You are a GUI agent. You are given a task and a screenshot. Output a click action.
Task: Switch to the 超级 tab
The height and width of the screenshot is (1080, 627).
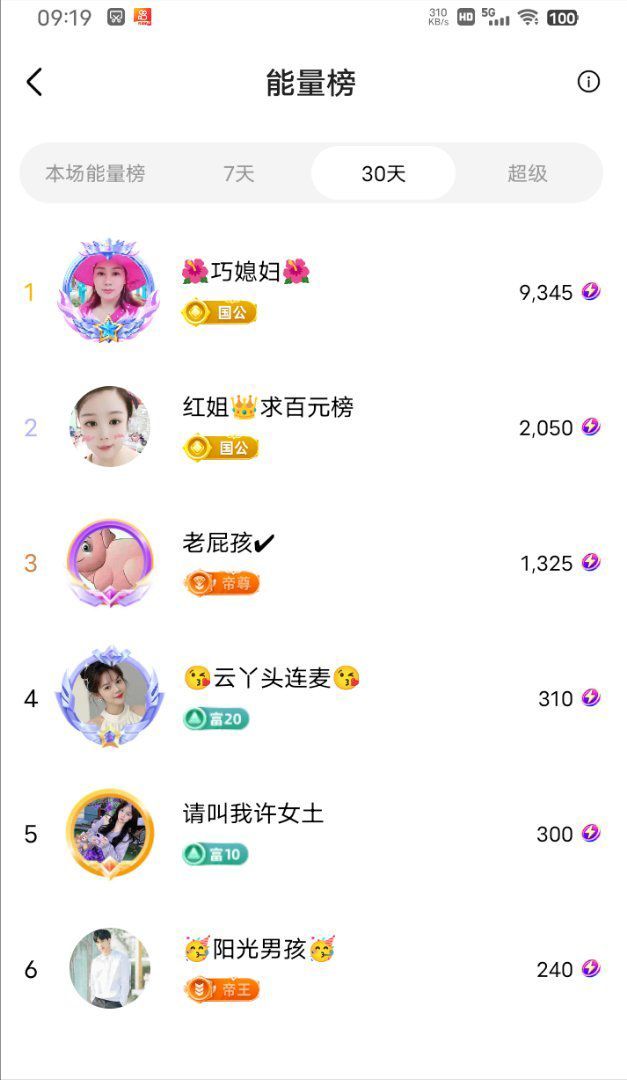click(x=527, y=173)
